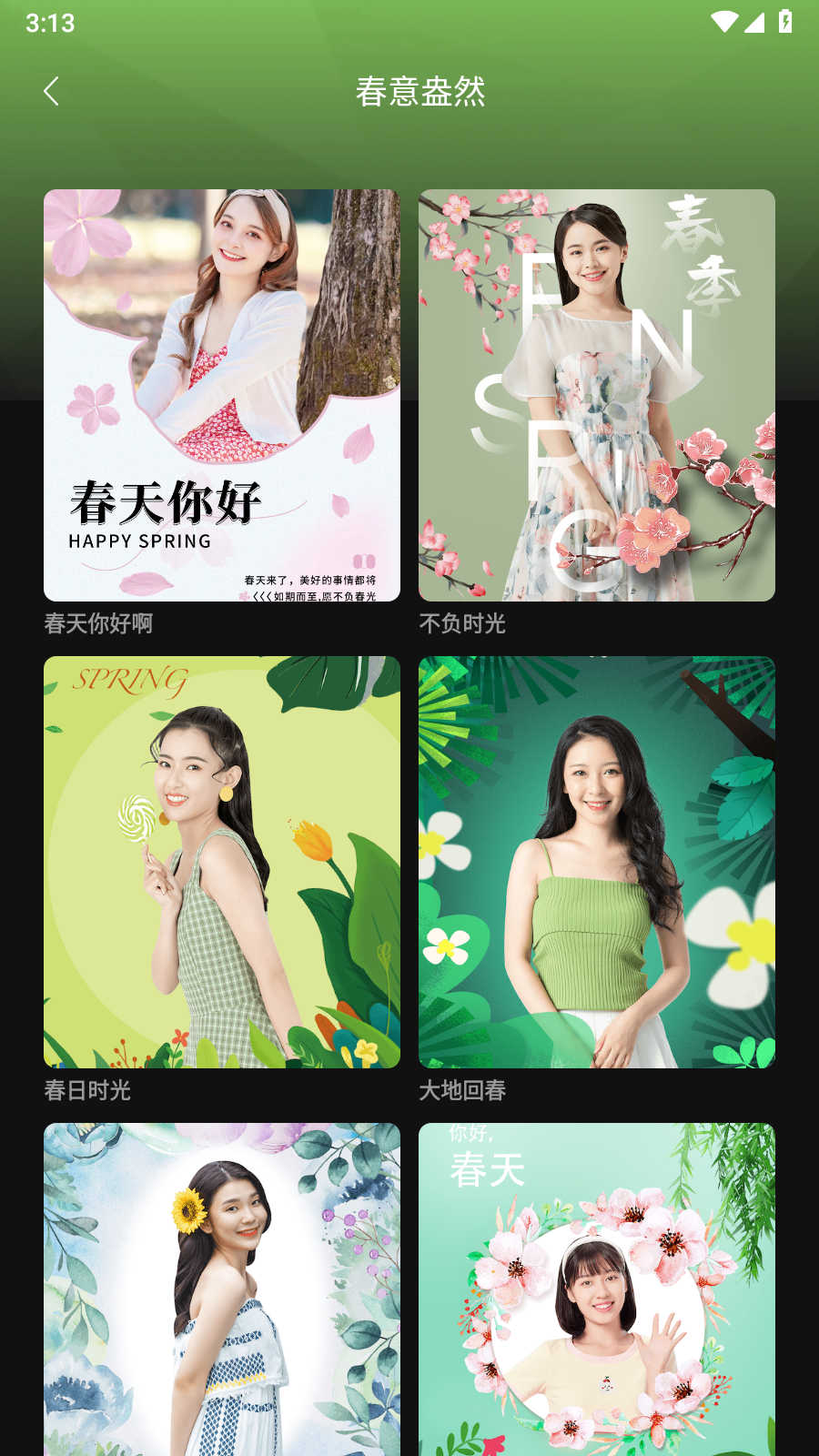Select the 不负时光 label text
Viewport: 819px width, 1456px height.
coord(463,624)
